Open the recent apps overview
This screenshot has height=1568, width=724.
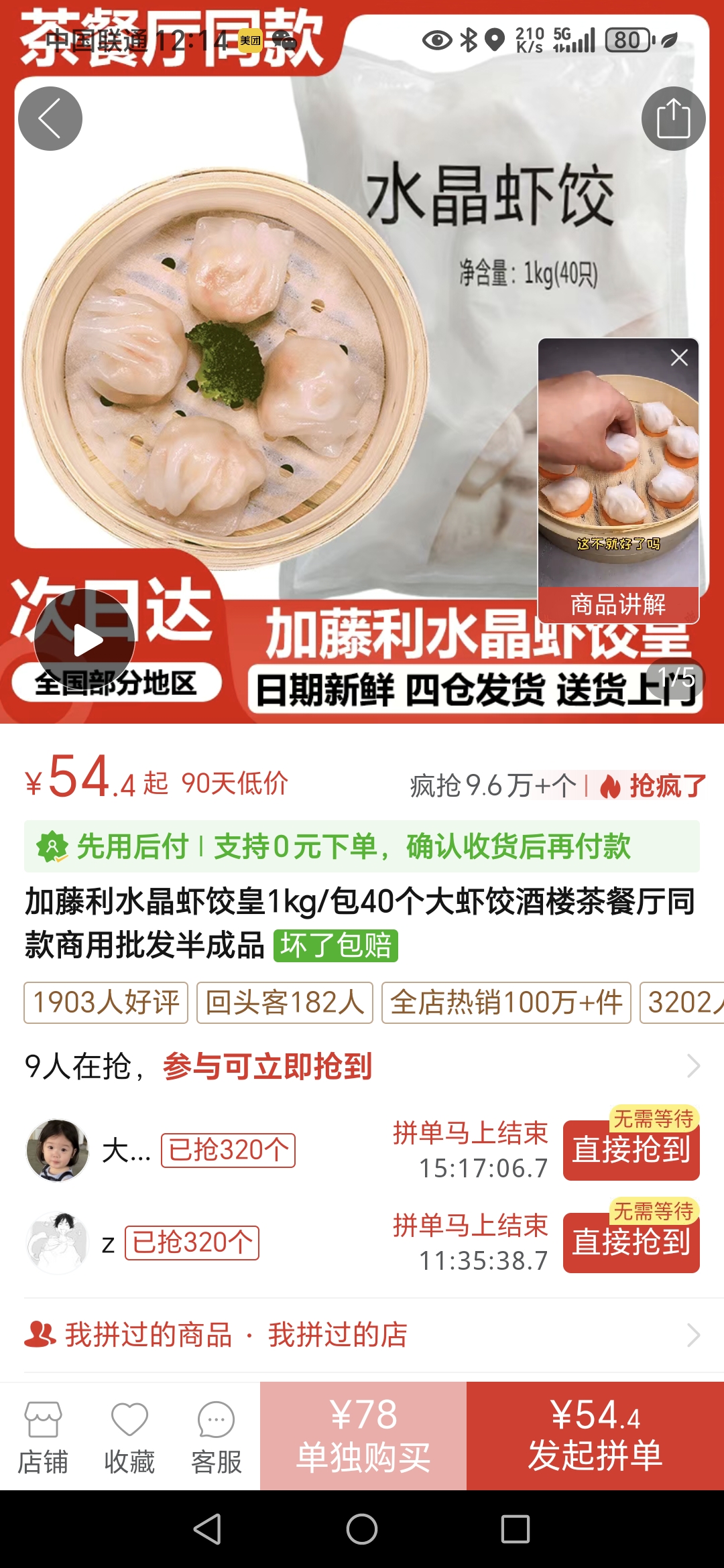coord(516,1529)
